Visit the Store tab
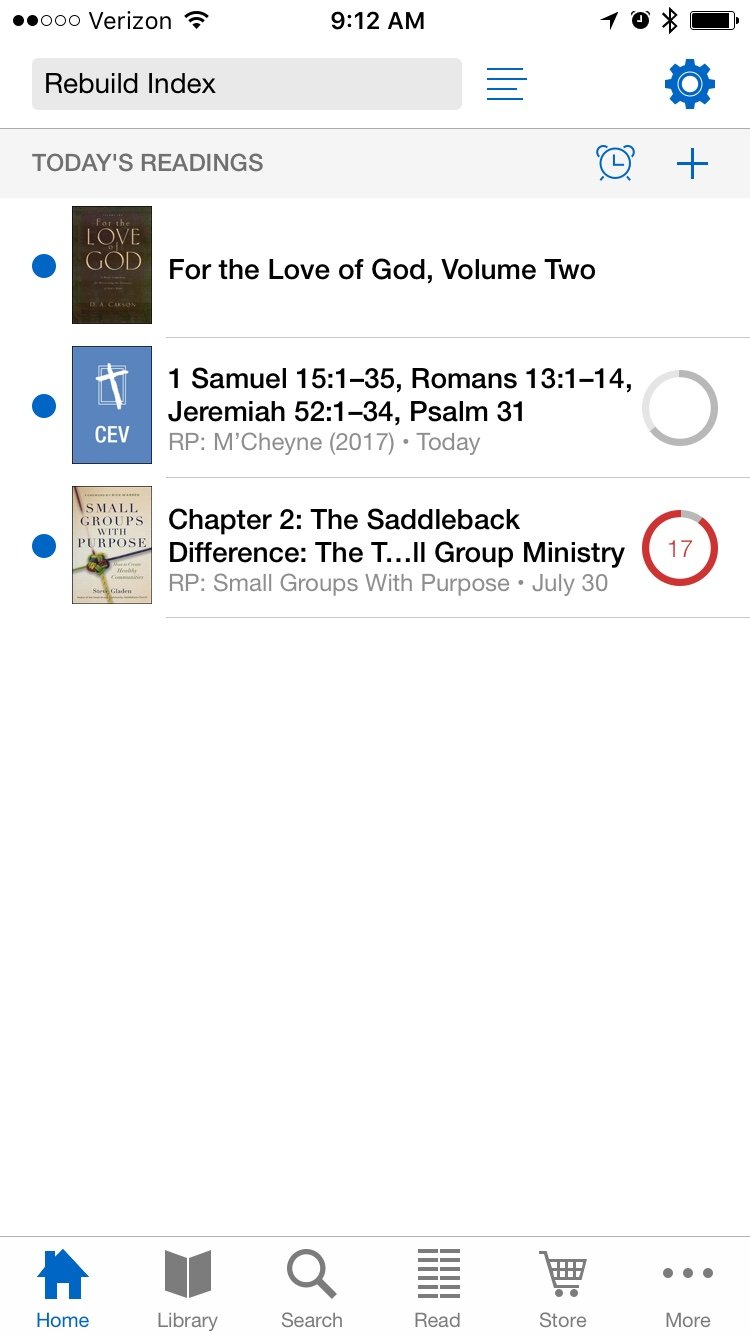This screenshot has height=1334, width=750. pos(563,1289)
